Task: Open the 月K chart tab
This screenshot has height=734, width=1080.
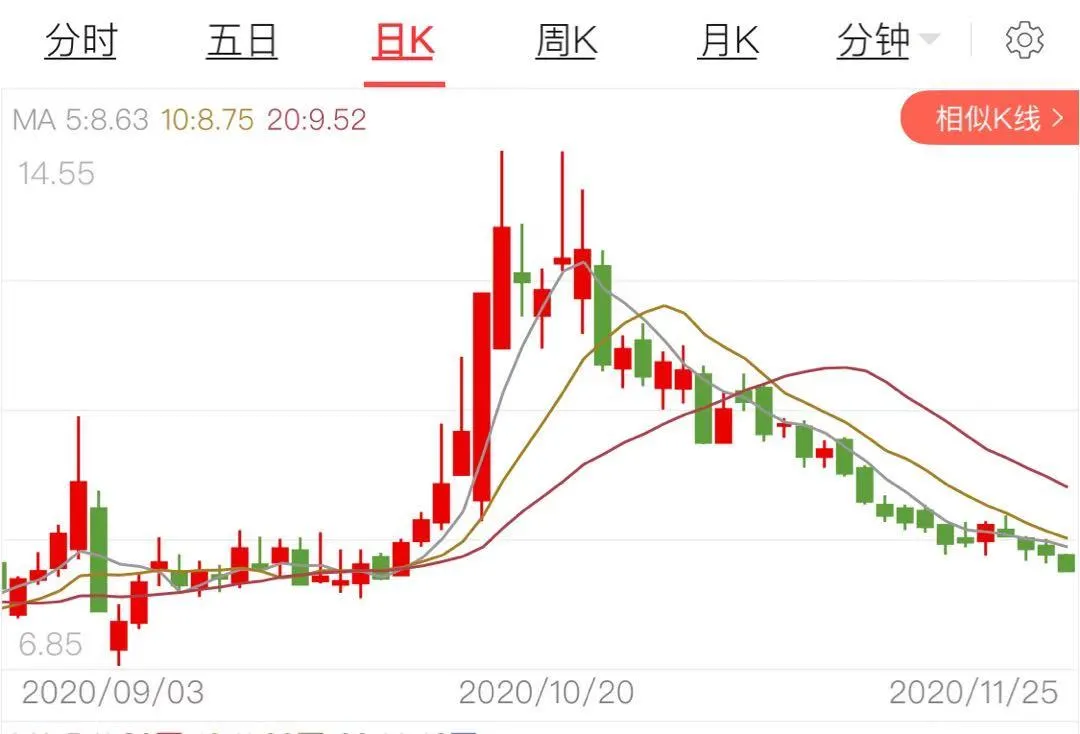Action: [x=728, y=41]
